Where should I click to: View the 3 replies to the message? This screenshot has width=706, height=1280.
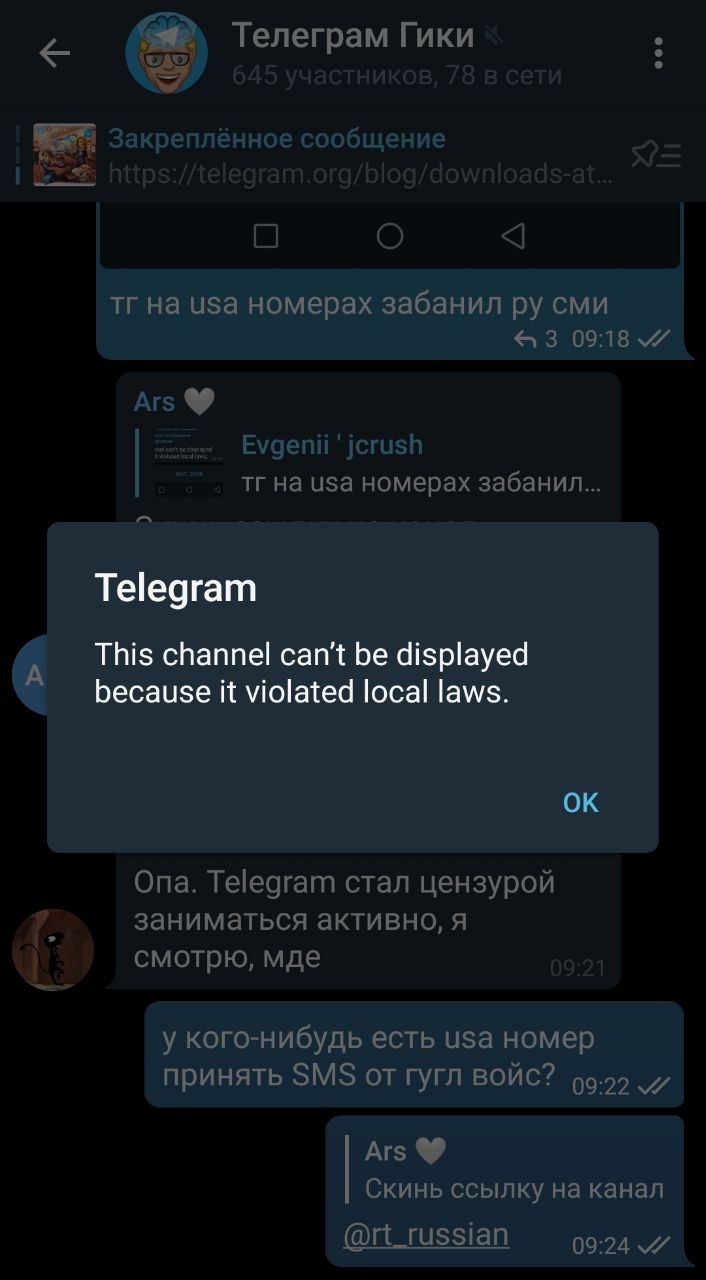536,339
